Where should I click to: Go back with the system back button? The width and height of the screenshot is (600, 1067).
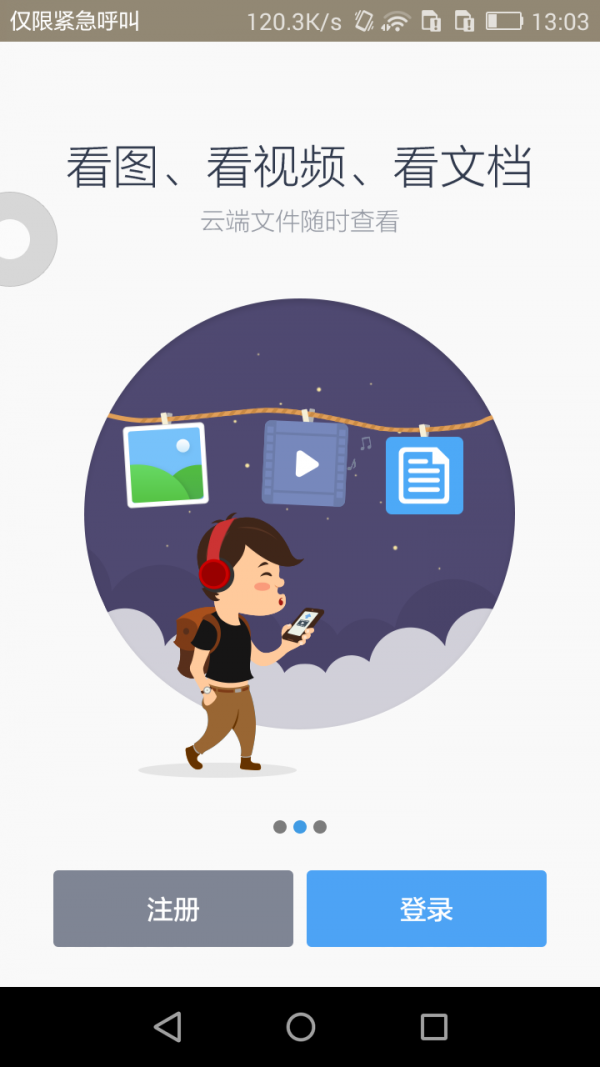168,1026
